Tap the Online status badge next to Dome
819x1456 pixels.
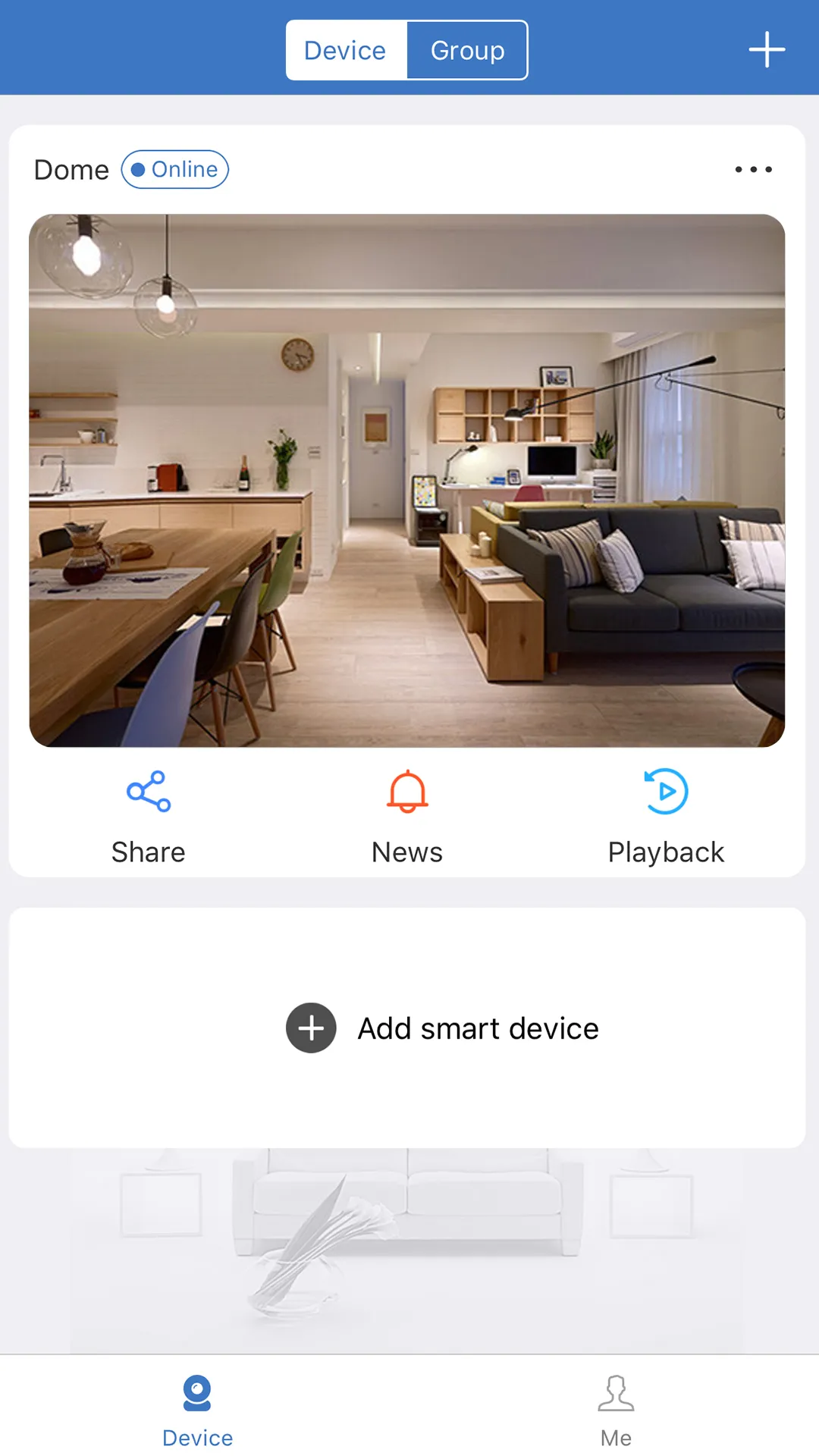click(x=175, y=169)
